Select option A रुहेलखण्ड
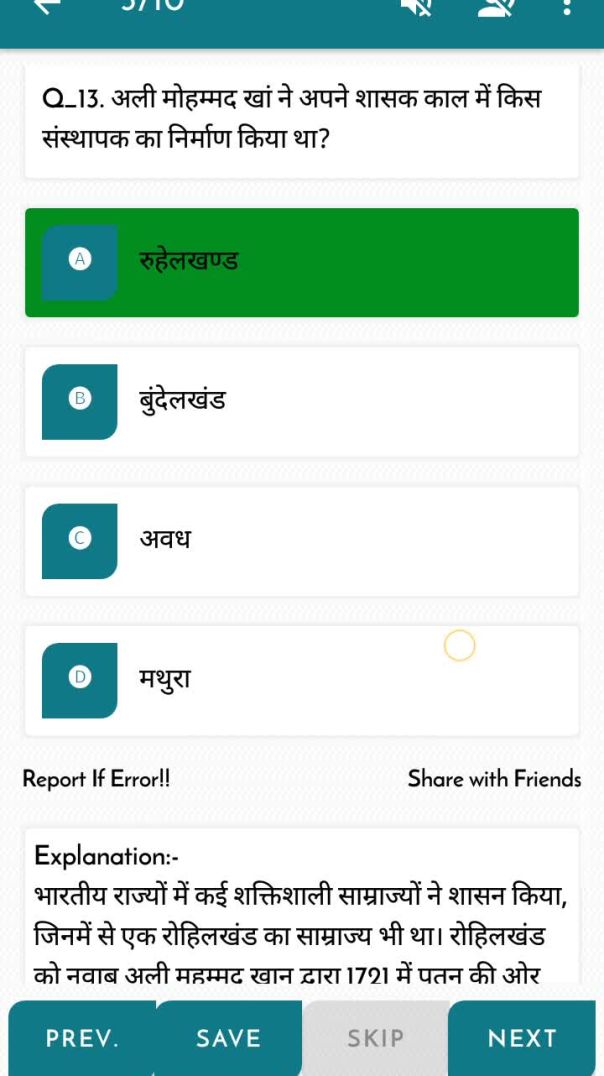The image size is (604, 1076). [x=301, y=262]
